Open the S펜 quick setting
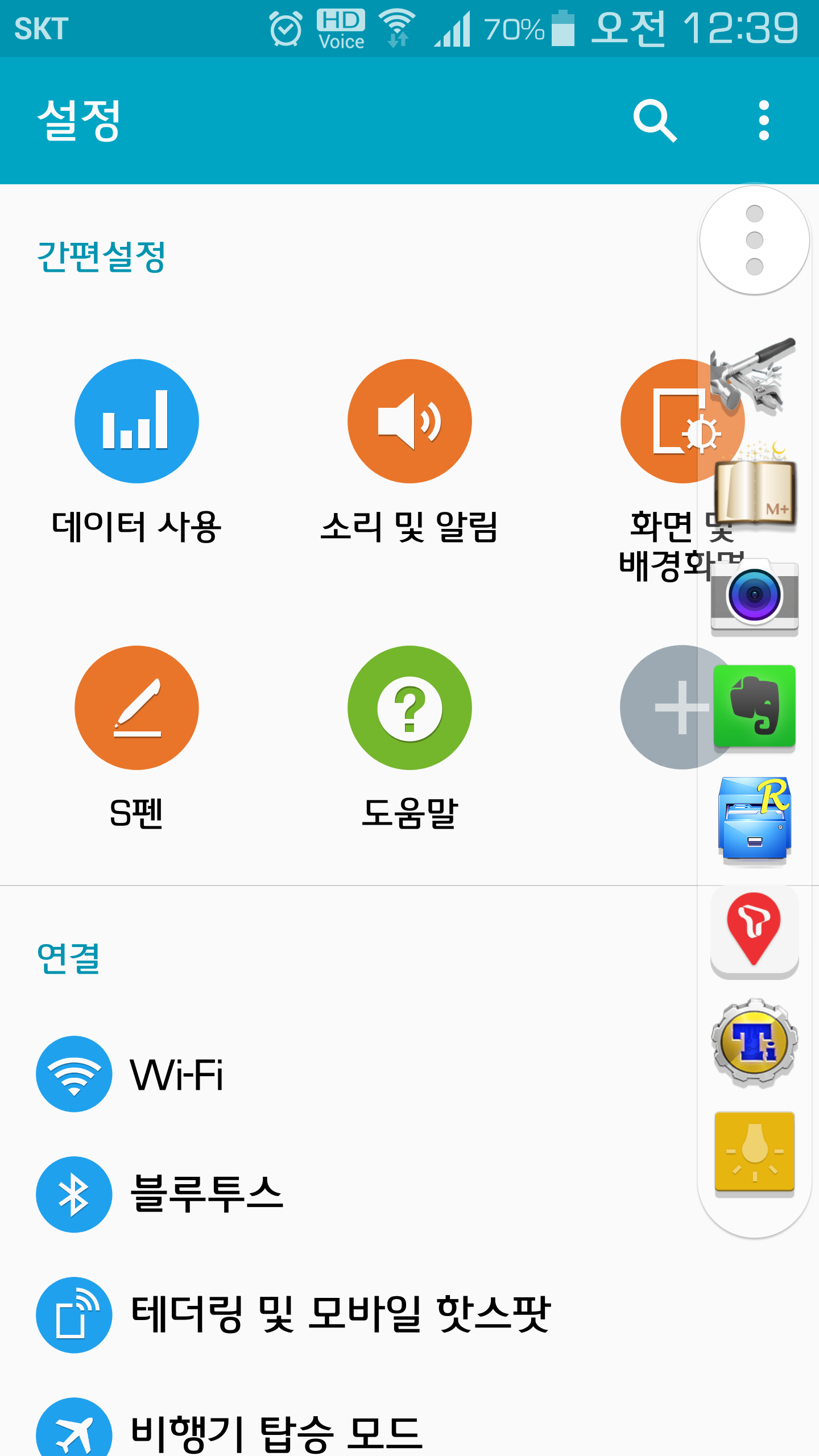This screenshot has width=819, height=1456. [136, 708]
